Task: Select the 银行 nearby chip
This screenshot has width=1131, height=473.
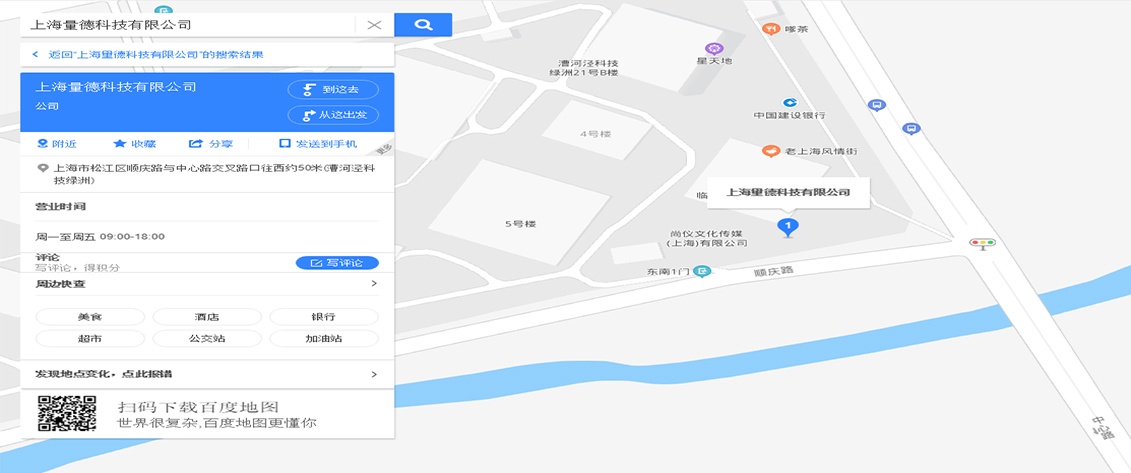Action: click(x=323, y=317)
